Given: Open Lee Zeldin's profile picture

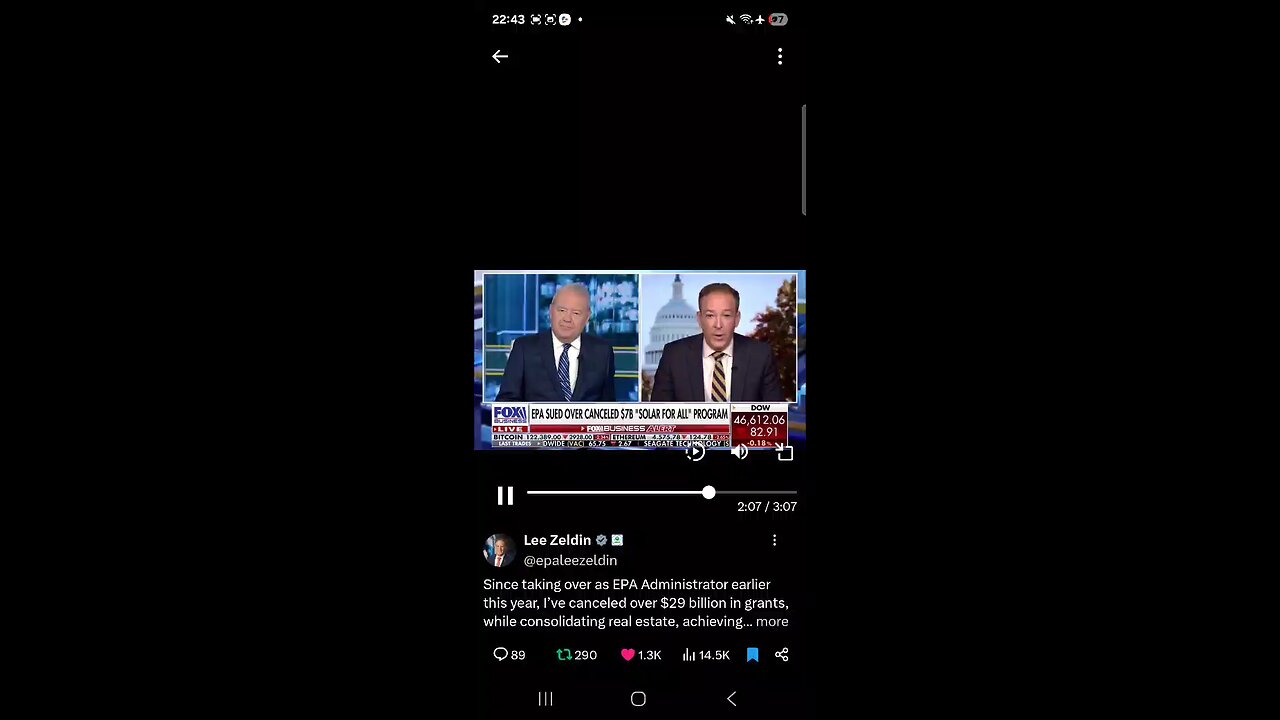Looking at the screenshot, I should pyautogui.click(x=499, y=550).
